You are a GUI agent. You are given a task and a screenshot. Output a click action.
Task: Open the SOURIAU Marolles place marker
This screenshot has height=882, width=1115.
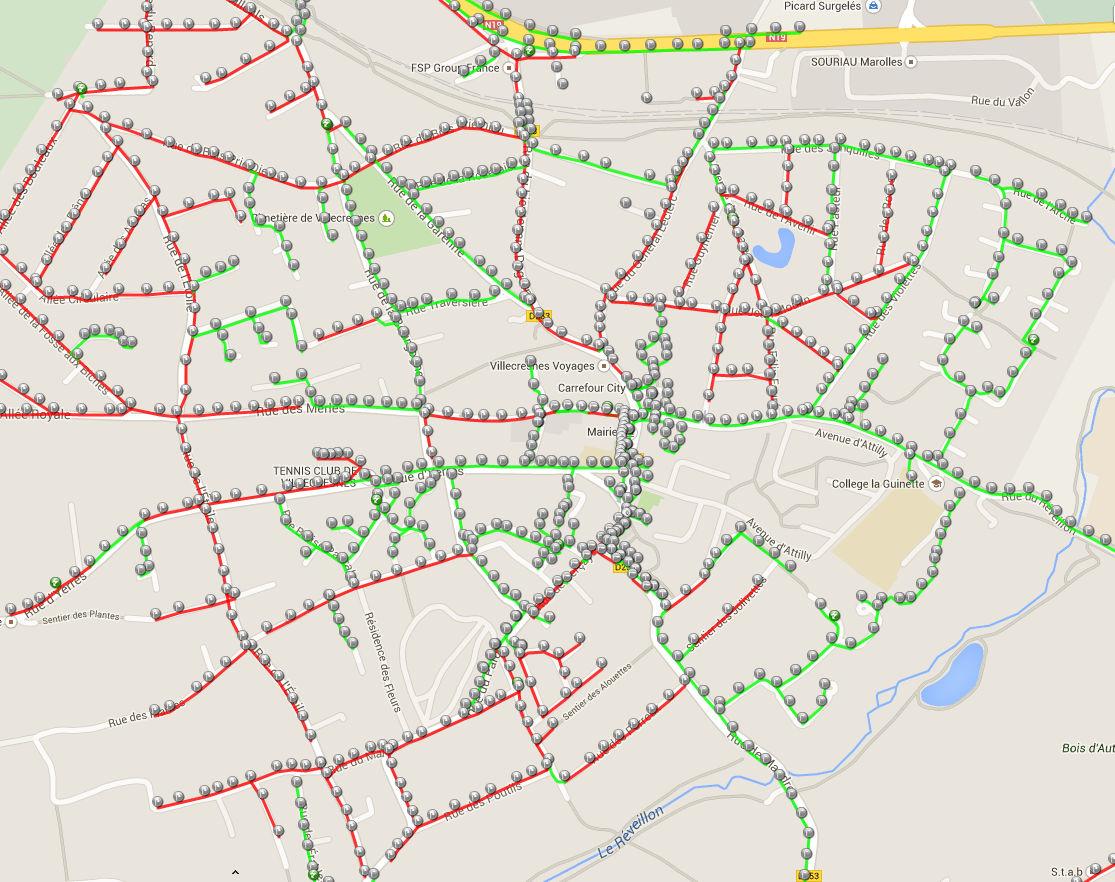910,62
